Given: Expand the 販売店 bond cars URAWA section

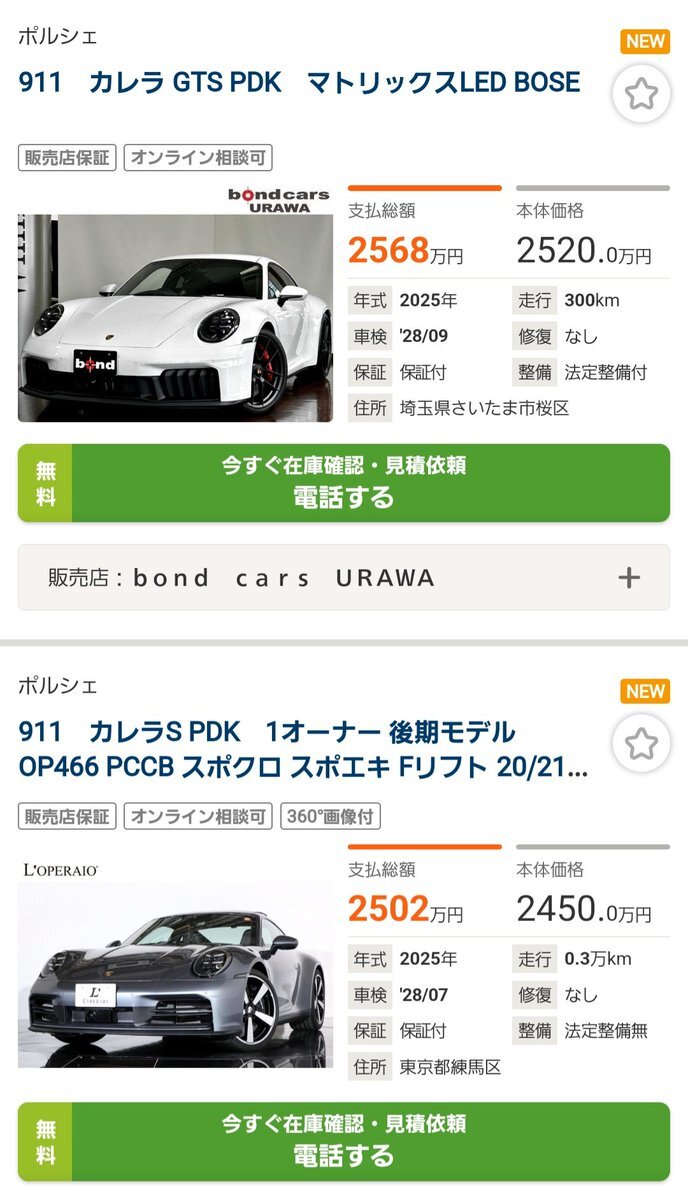Looking at the screenshot, I should pos(628,577).
